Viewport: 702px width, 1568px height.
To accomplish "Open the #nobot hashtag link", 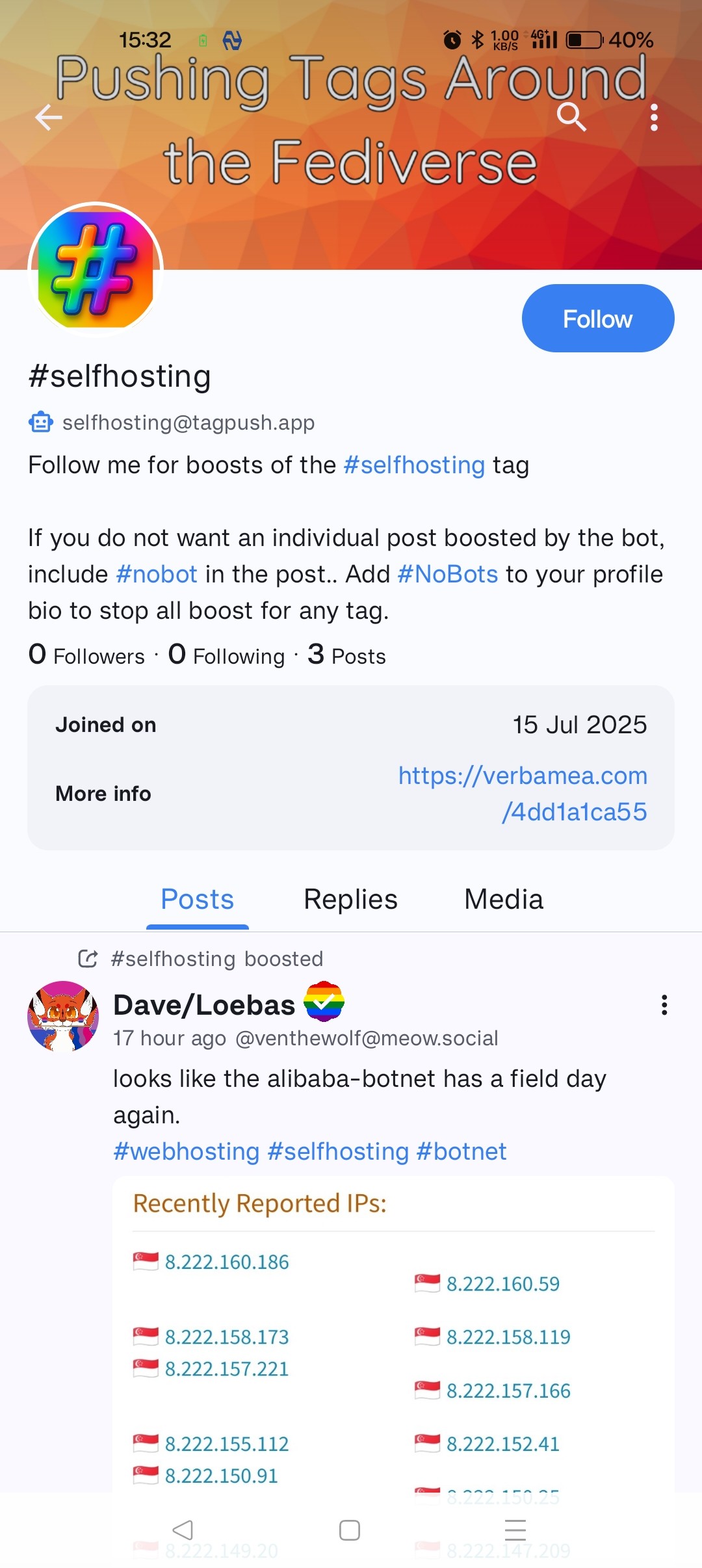I will click(x=156, y=575).
